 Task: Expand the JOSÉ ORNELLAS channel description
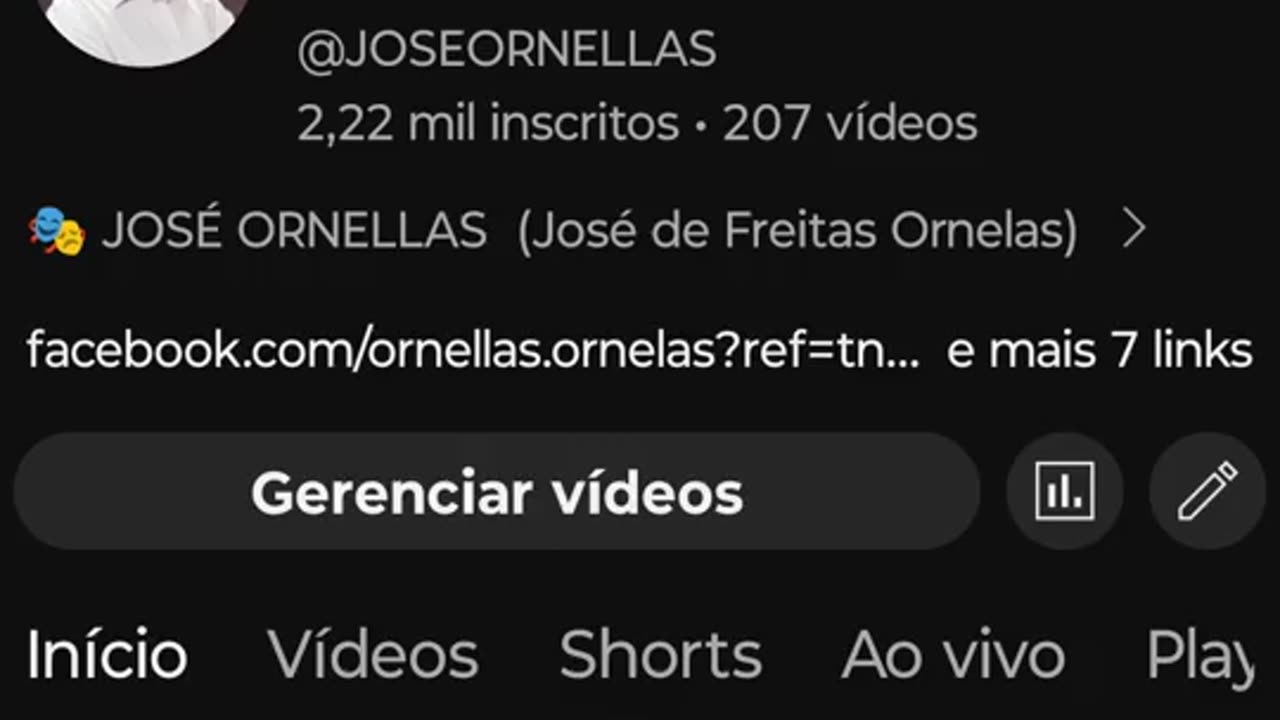(x=1134, y=232)
